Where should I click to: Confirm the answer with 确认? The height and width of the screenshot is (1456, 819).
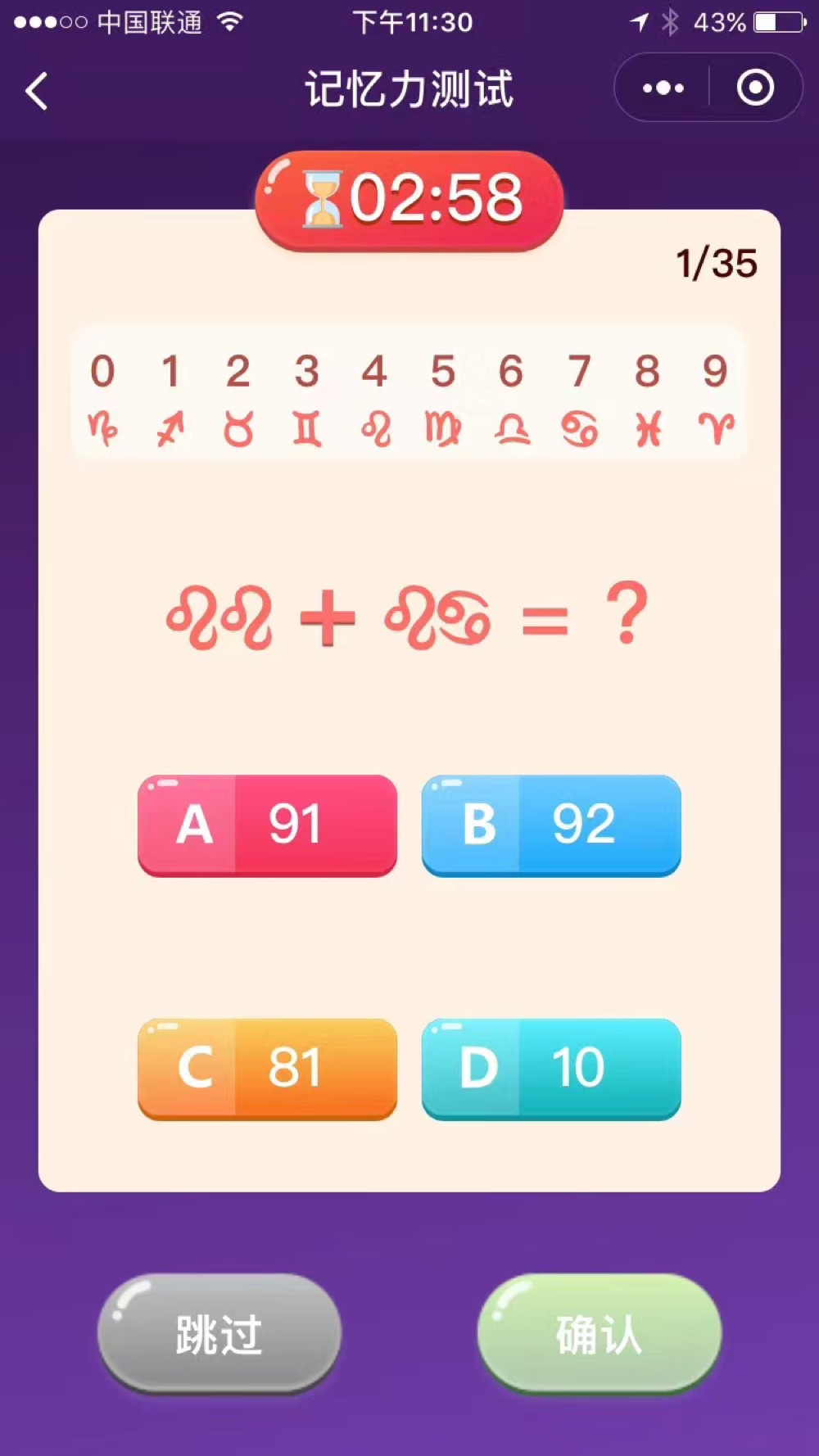point(600,1333)
